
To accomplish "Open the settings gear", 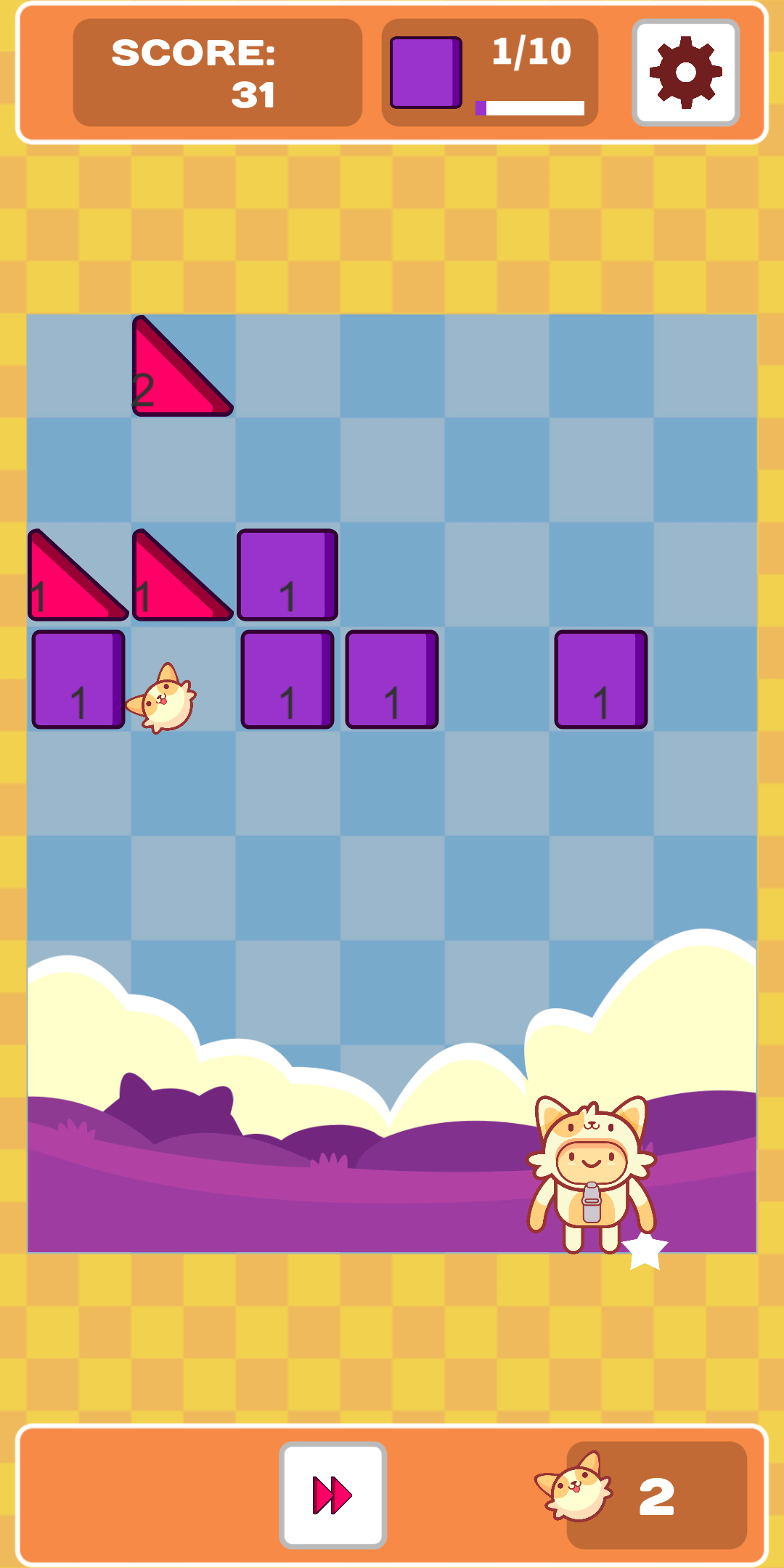I will pos(686,73).
